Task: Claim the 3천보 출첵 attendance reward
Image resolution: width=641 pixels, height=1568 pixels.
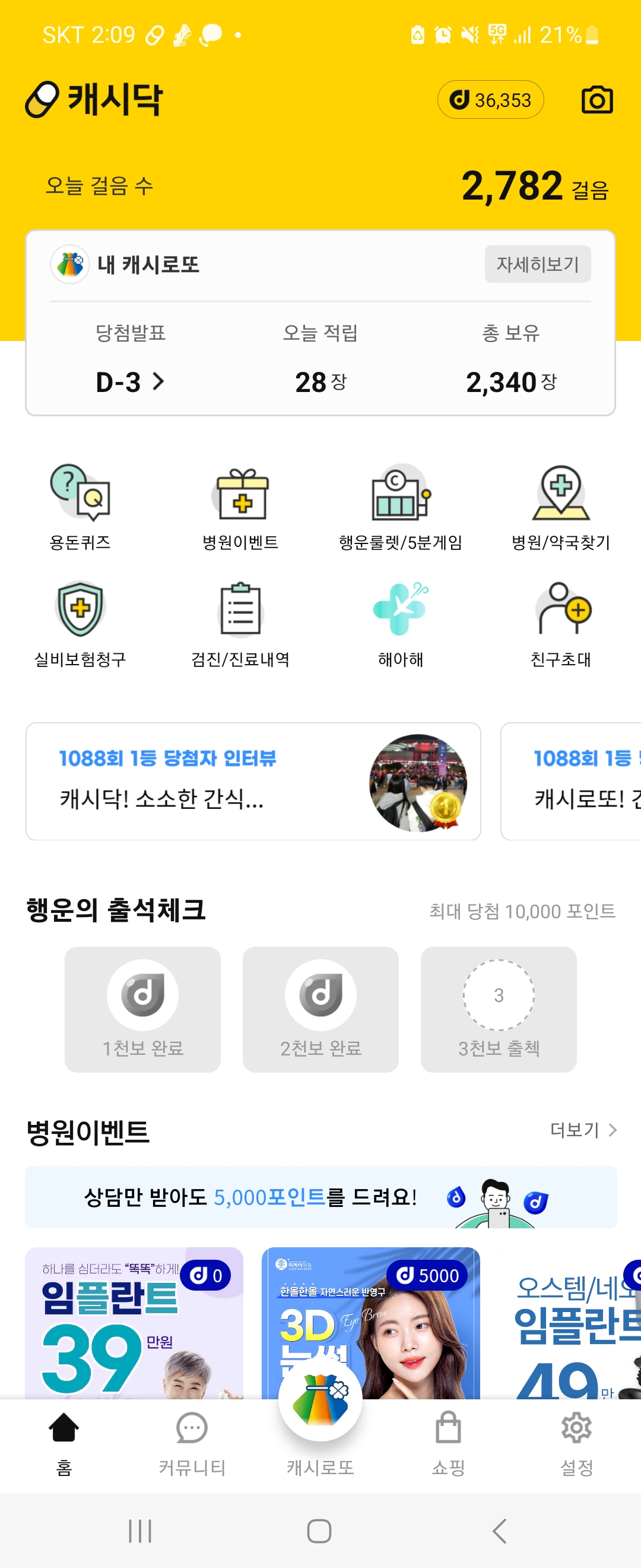Action: (x=498, y=1009)
